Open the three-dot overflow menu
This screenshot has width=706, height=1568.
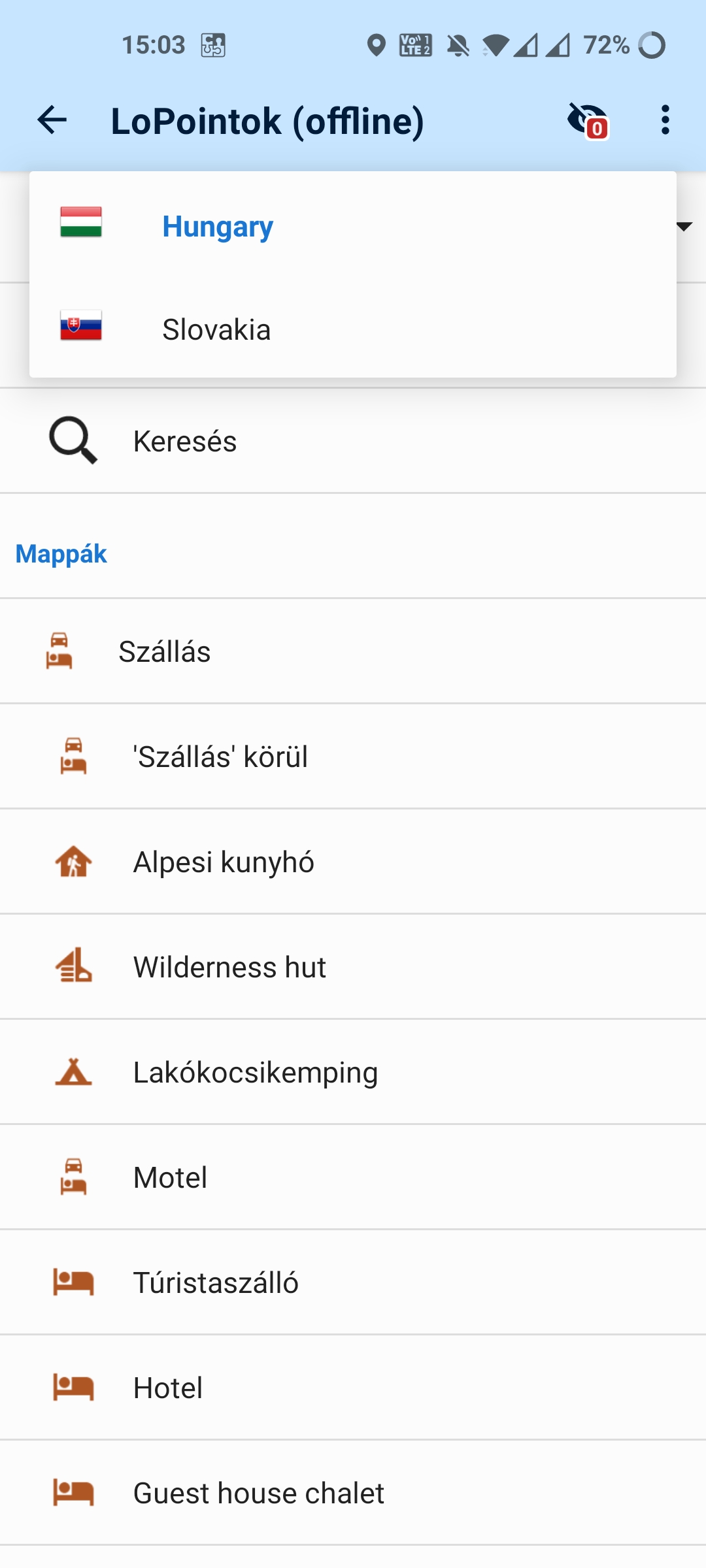[x=665, y=120]
